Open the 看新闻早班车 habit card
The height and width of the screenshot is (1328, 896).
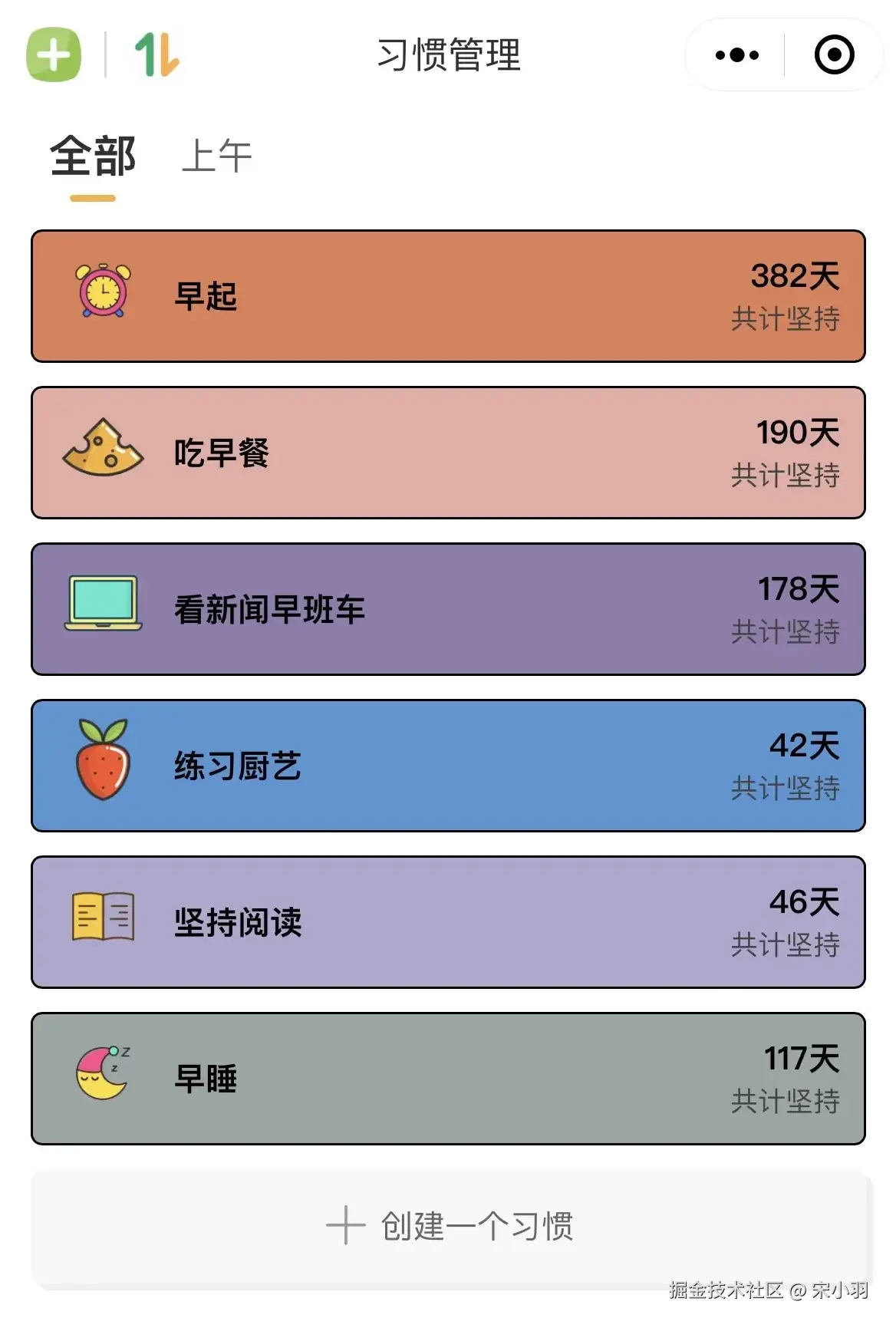448,609
